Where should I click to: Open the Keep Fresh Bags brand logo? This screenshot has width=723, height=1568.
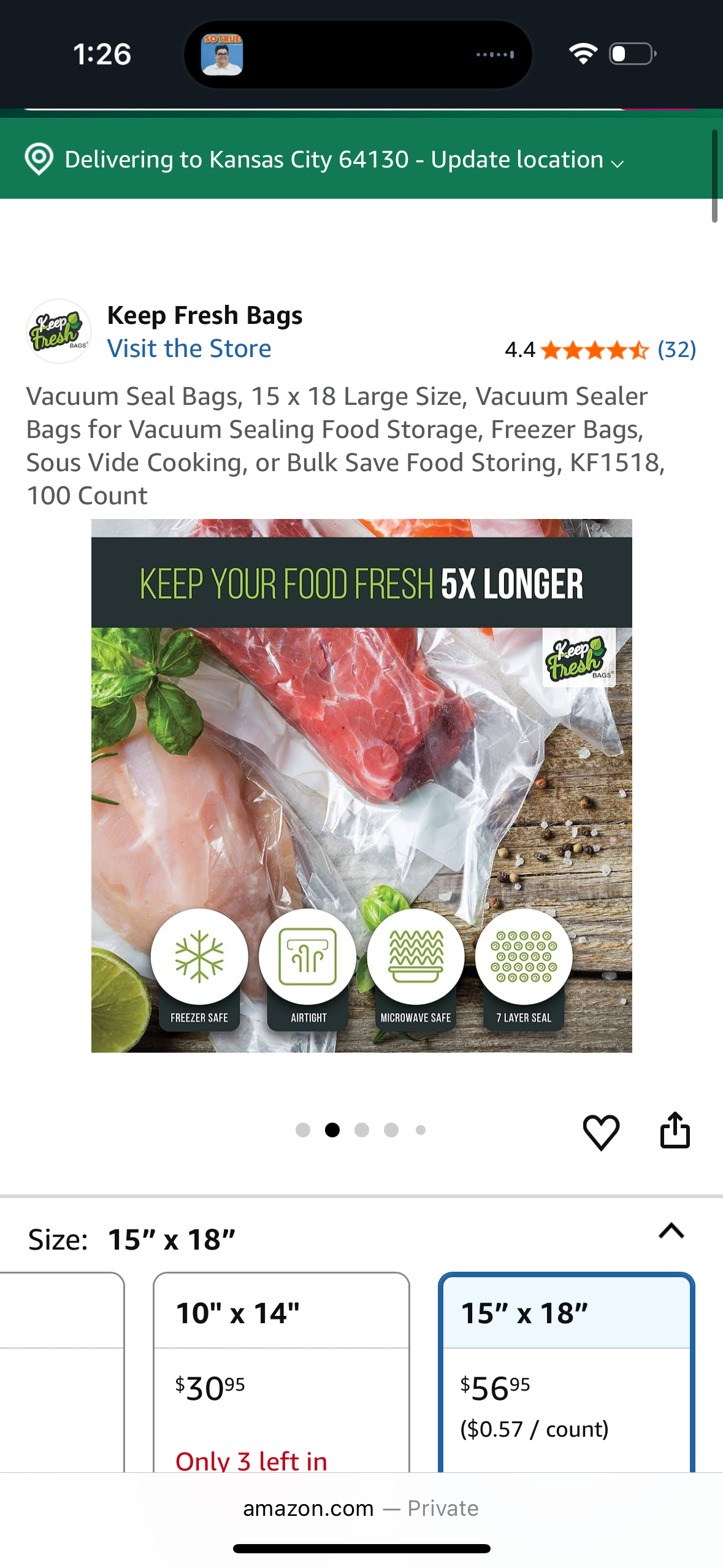tap(58, 331)
